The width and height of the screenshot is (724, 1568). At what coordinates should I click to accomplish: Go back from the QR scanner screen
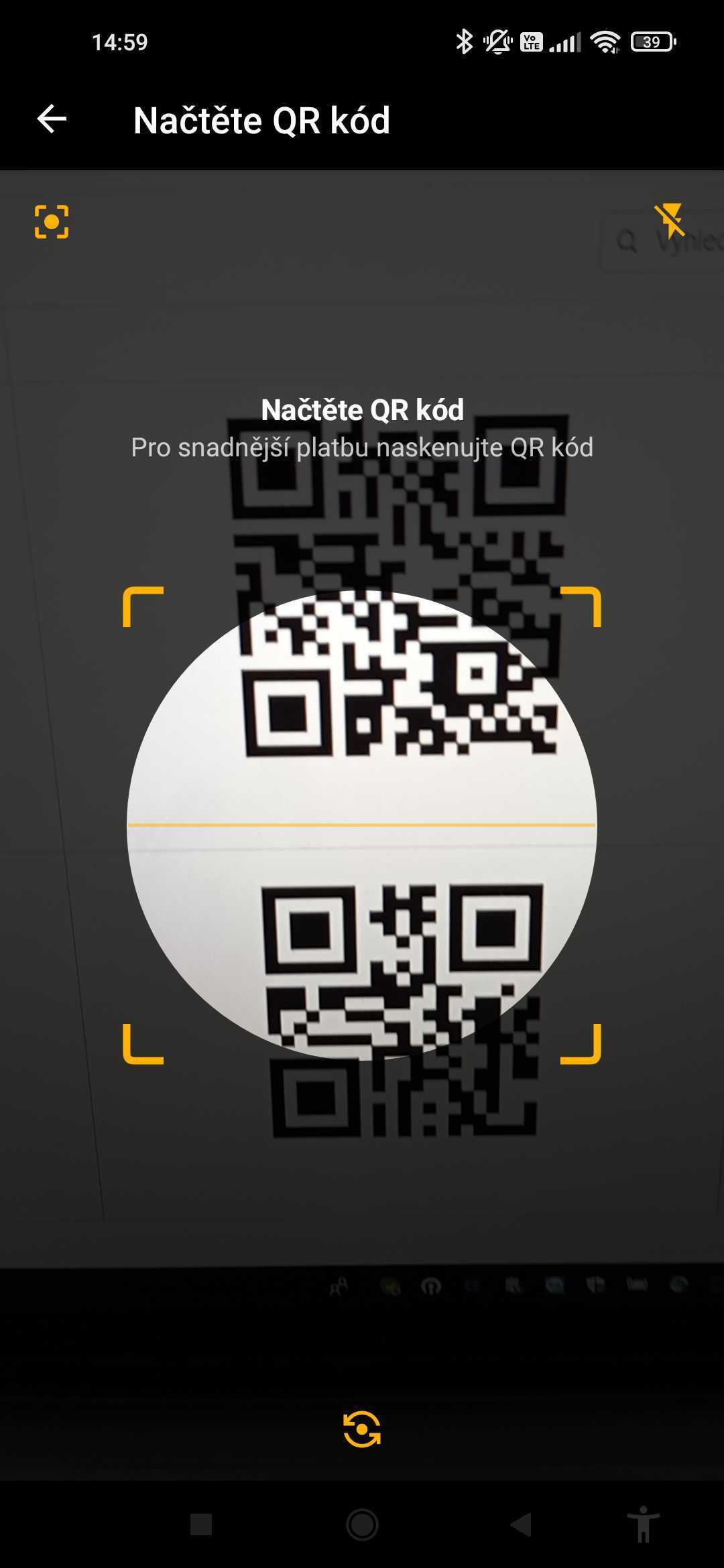52,120
